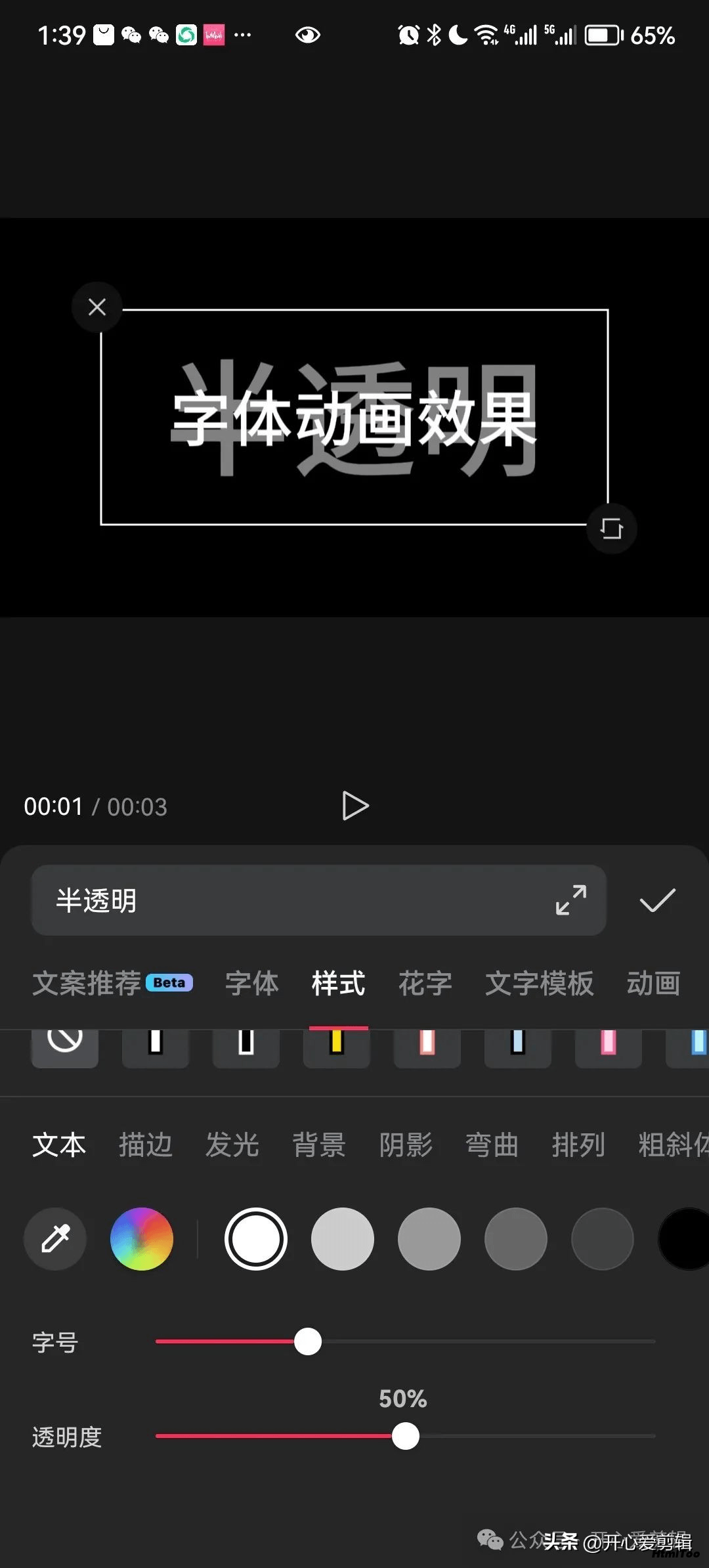The image size is (709, 1568).
Task: Delete the text box with the X handle
Action: coord(97,307)
